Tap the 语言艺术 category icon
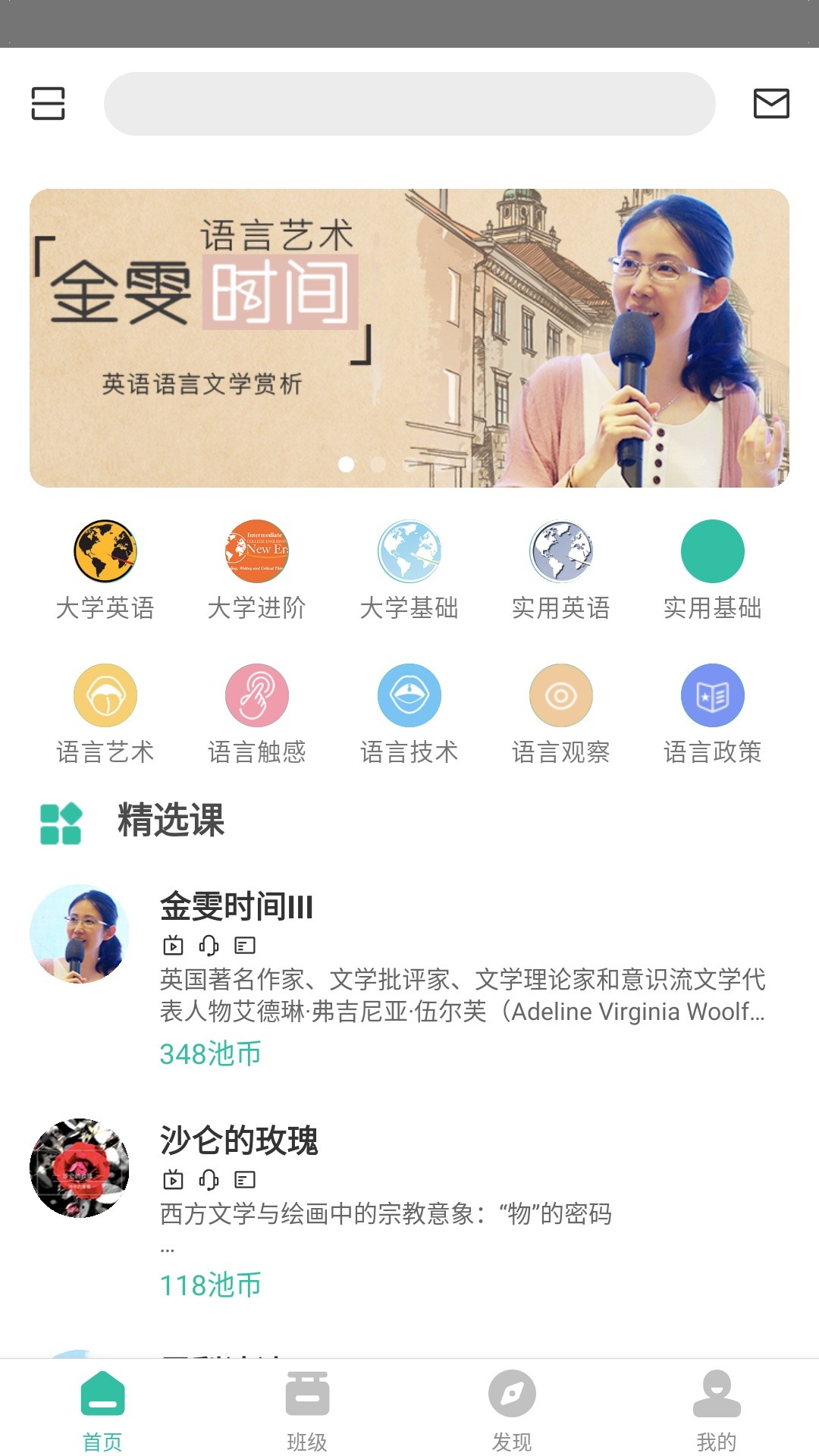Image resolution: width=819 pixels, height=1456 pixels. pos(105,695)
